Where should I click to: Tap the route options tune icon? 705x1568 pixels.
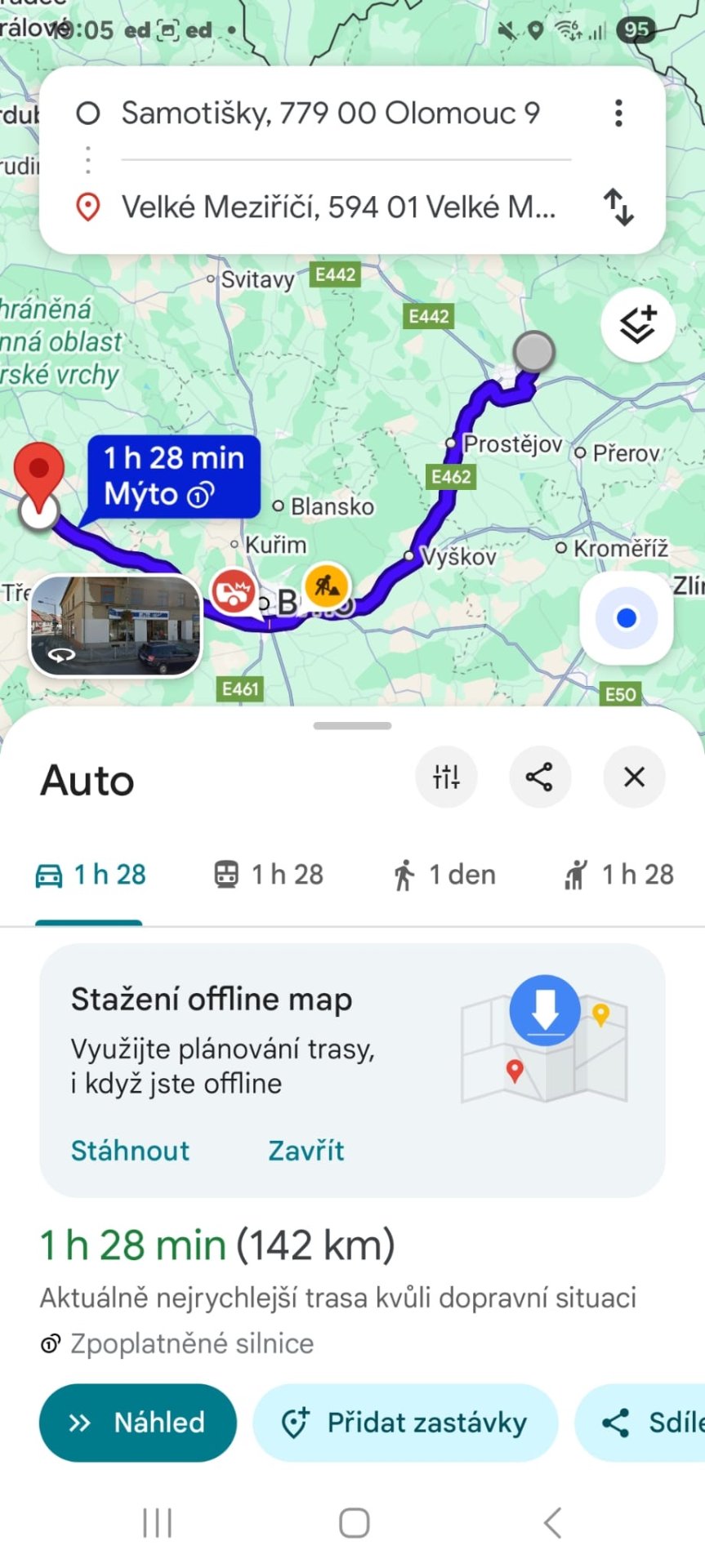[446, 777]
